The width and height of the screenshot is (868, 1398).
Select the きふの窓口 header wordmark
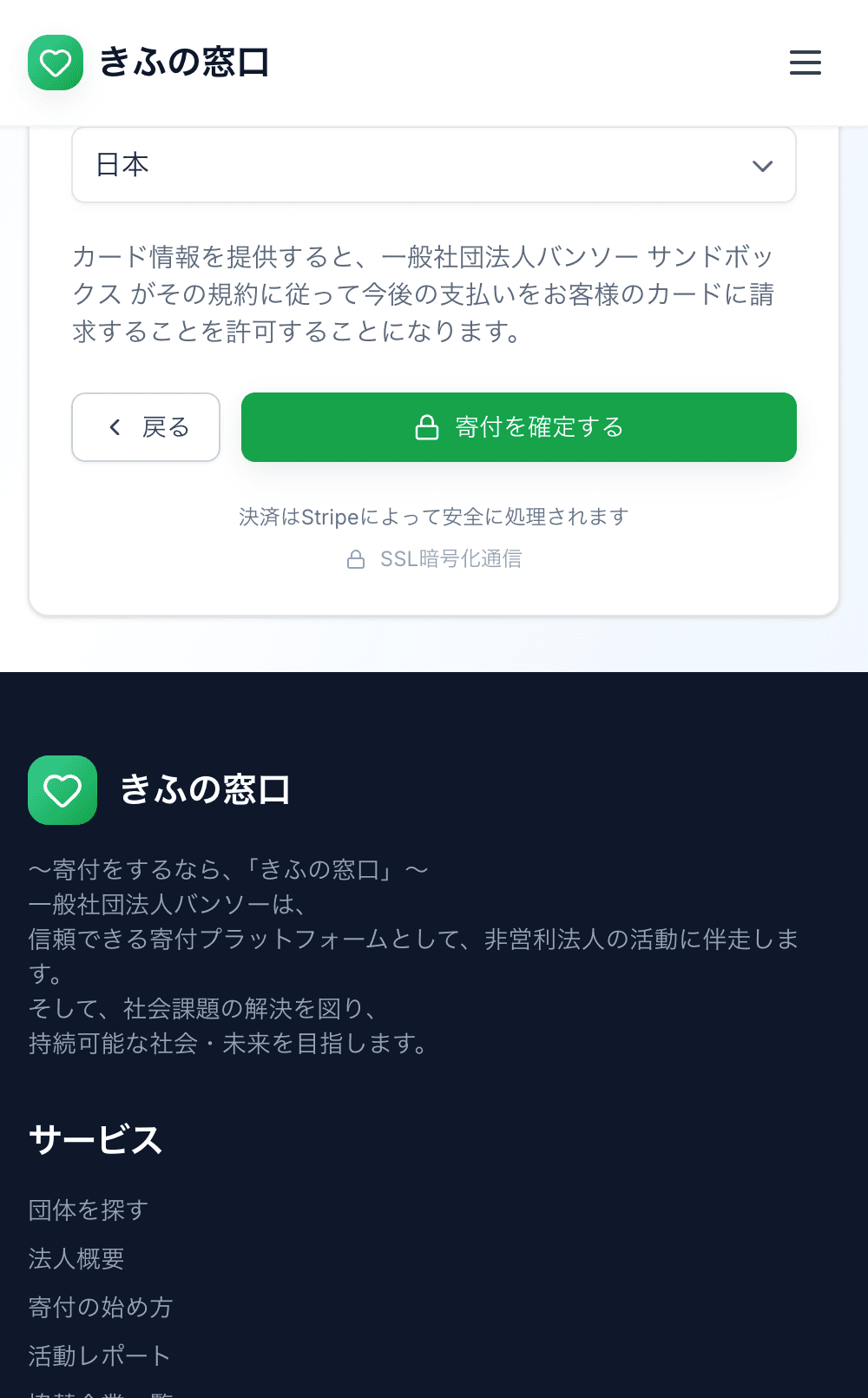tap(185, 62)
